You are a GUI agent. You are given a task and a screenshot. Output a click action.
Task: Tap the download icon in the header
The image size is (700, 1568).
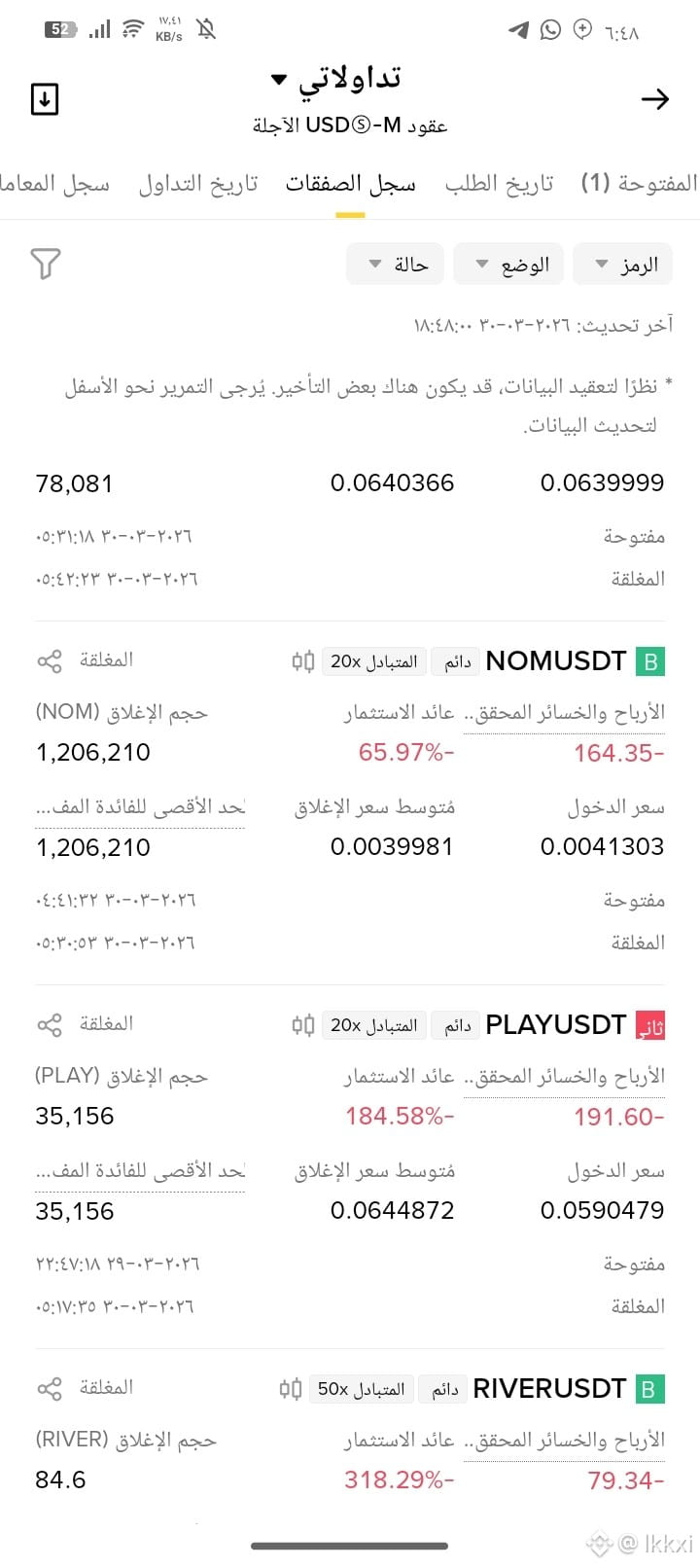[45, 99]
